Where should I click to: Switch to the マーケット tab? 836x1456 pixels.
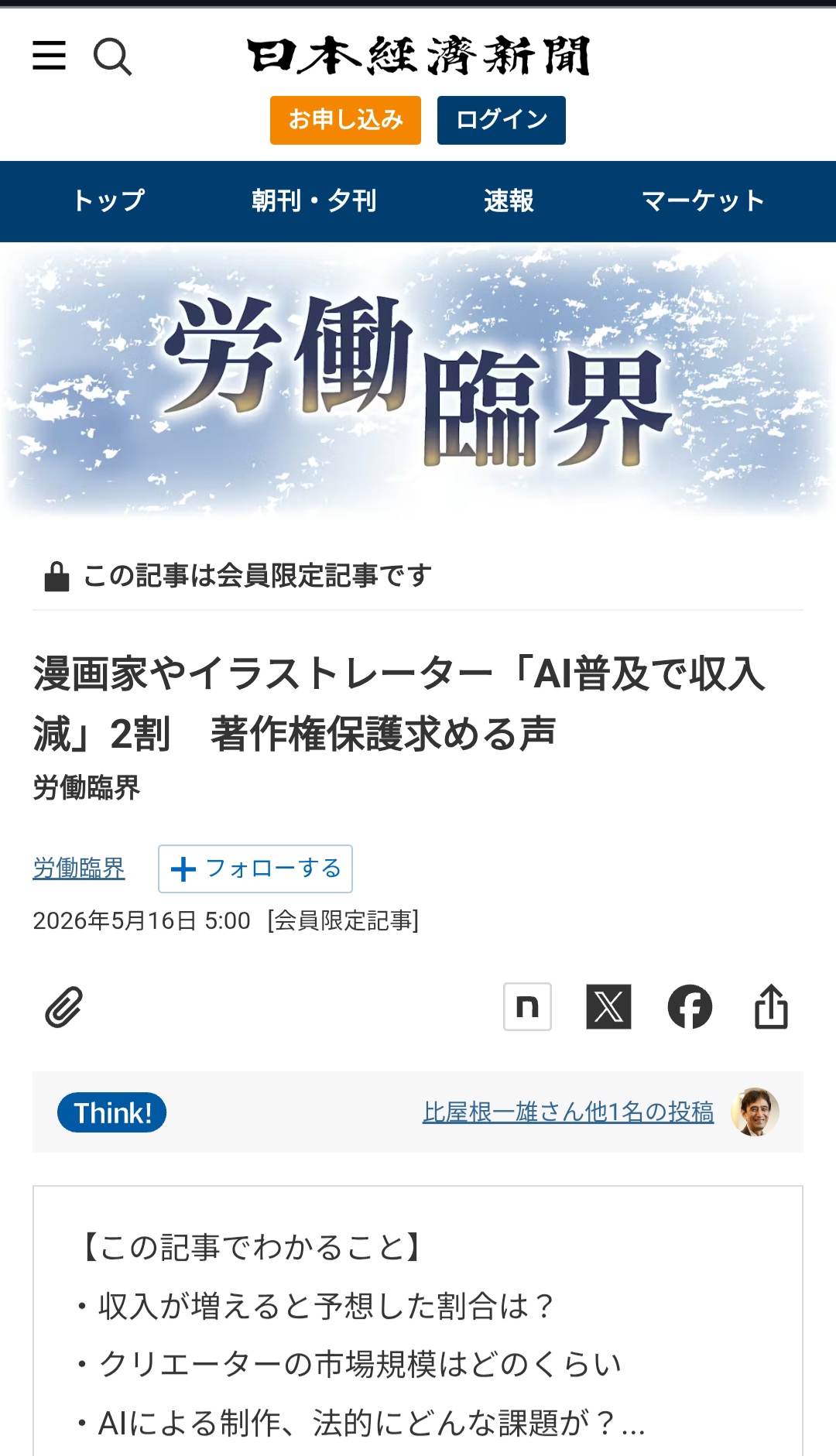703,201
